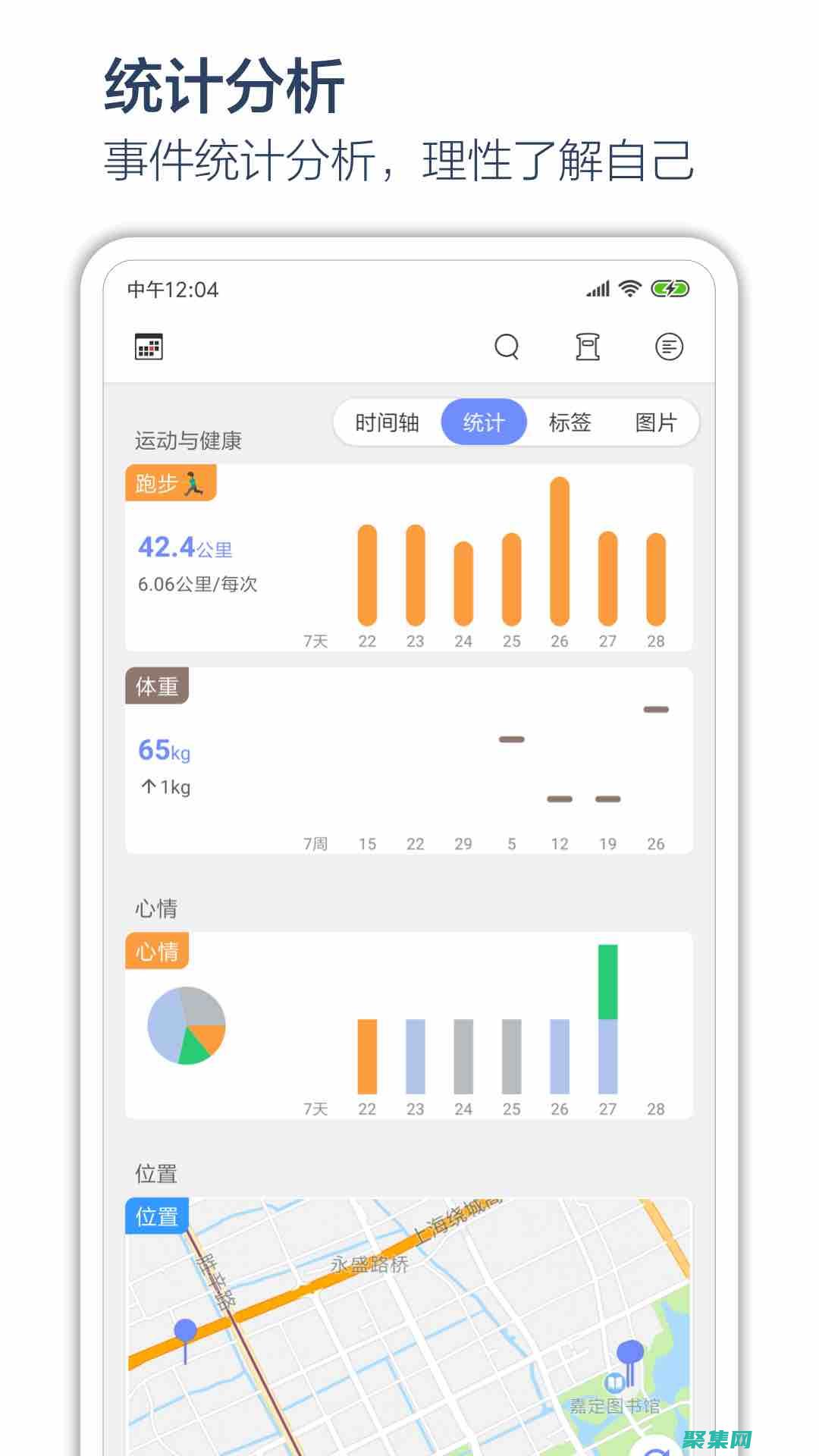Click the 65kg weight value
The height and width of the screenshot is (1456, 819).
coord(164,751)
